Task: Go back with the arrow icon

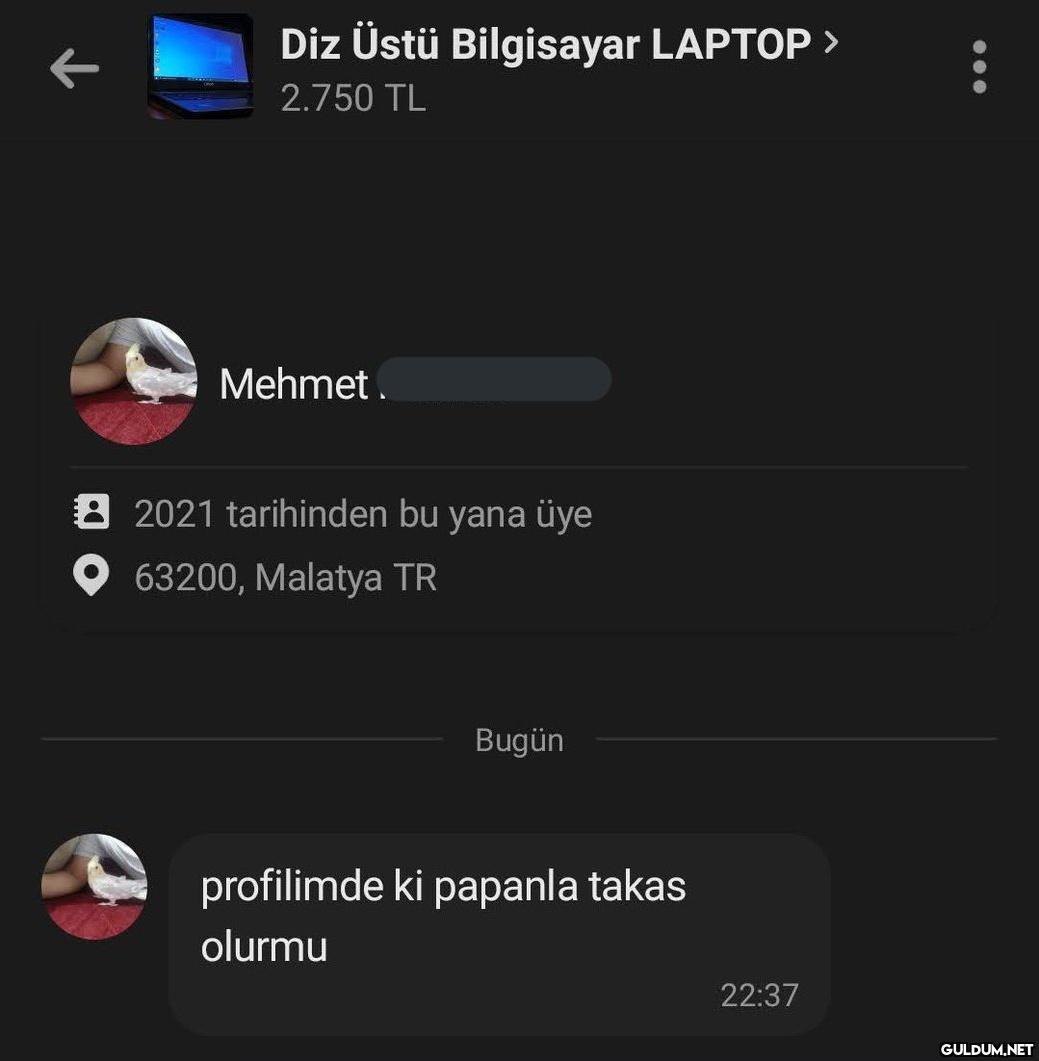Action: point(74,68)
